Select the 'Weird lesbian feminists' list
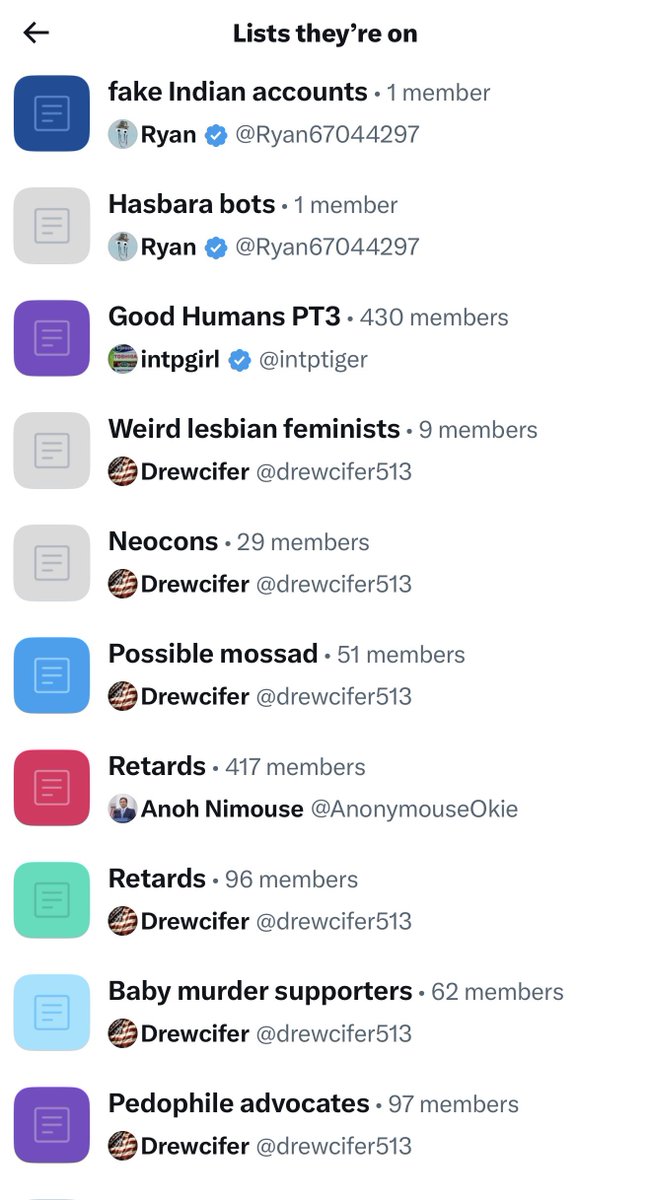The width and height of the screenshot is (651, 1200). pyautogui.click(x=254, y=430)
